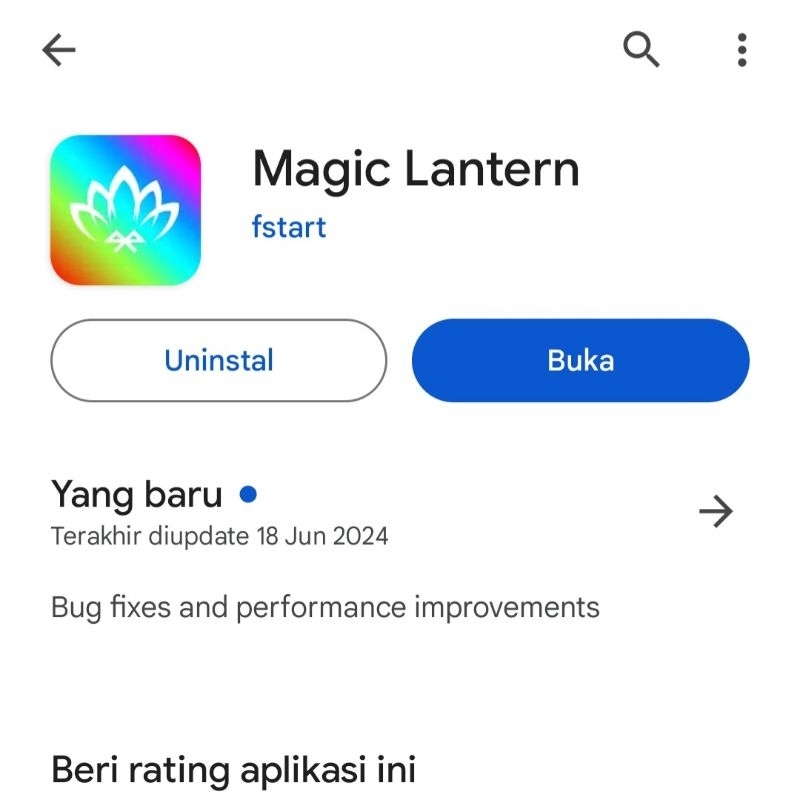Go back with the arrow icon
Image resolution: width=800 pixels, height=800 pixels.
tap(59, 50)
